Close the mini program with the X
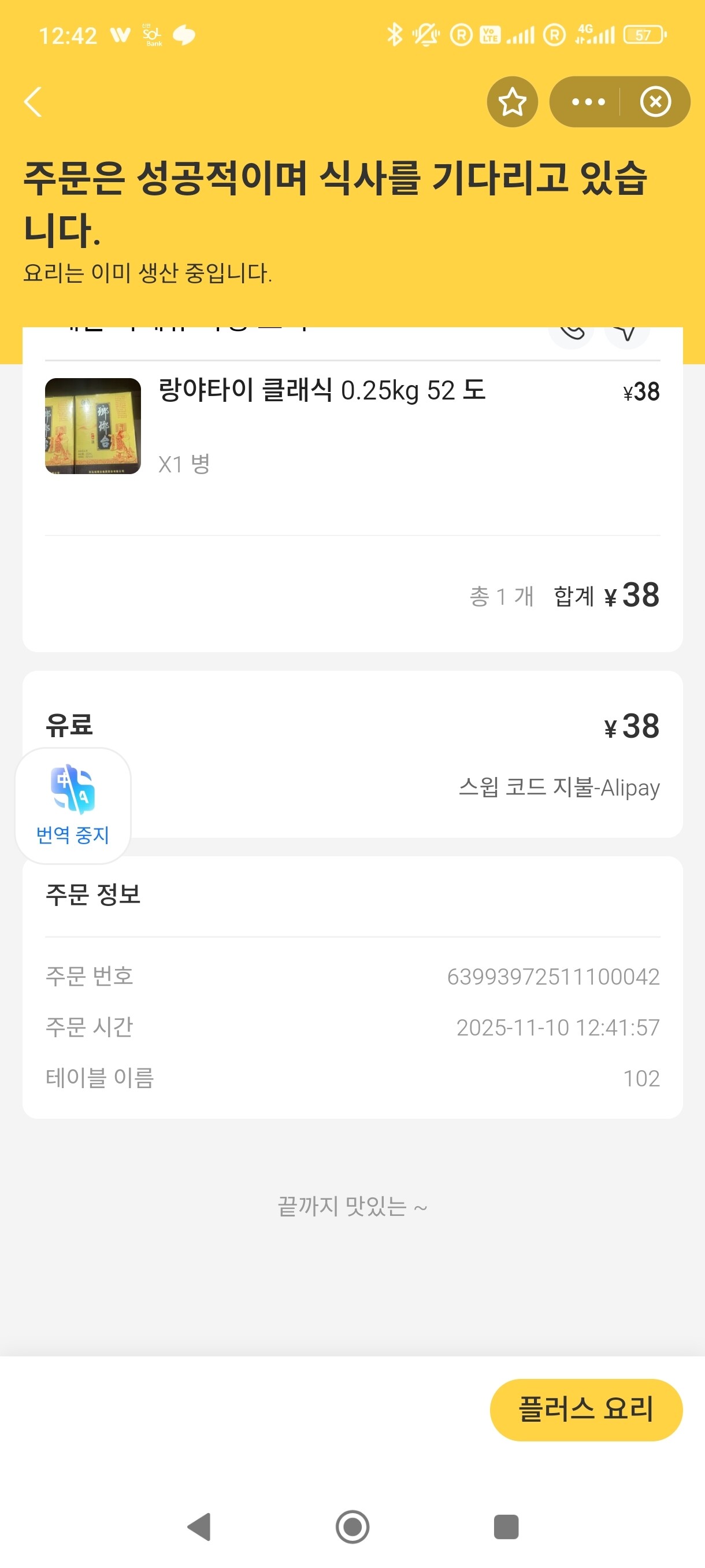The width and height of the screenshot is (705, 1568). pos(655,102)
